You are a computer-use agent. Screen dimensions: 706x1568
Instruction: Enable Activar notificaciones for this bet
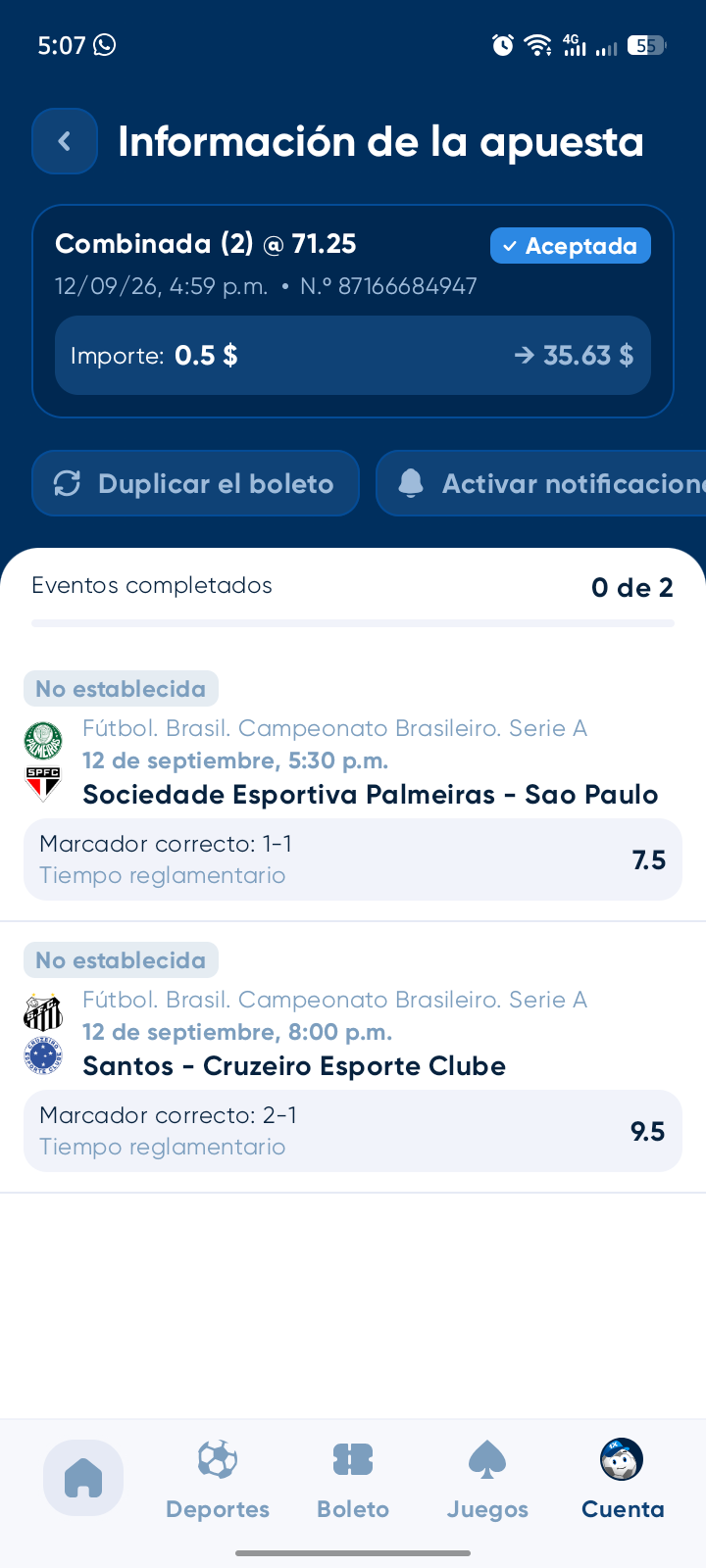pos(541,483)
